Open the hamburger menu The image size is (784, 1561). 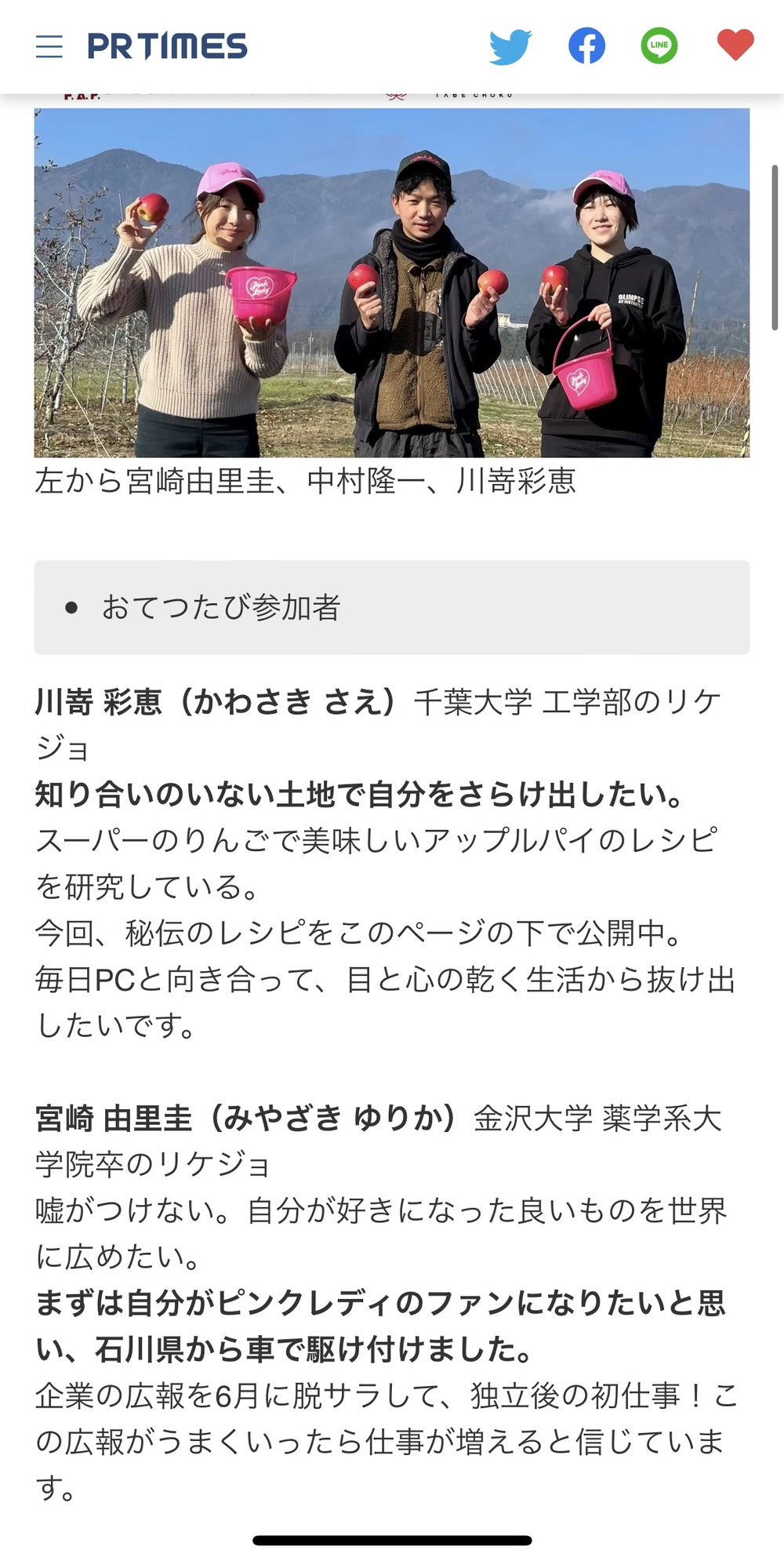(49, 46)
